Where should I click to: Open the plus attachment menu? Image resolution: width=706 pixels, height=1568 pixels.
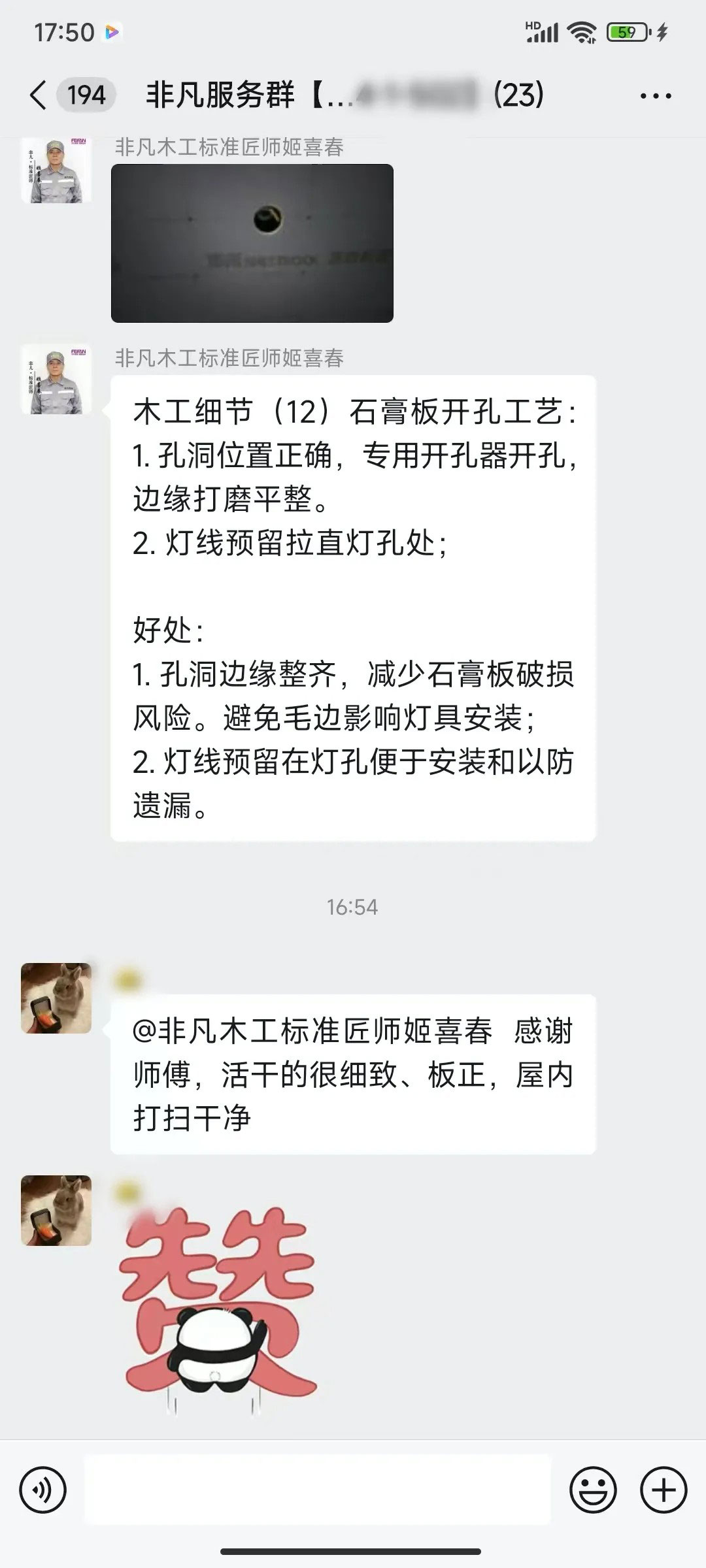(x=664, y=1491)
